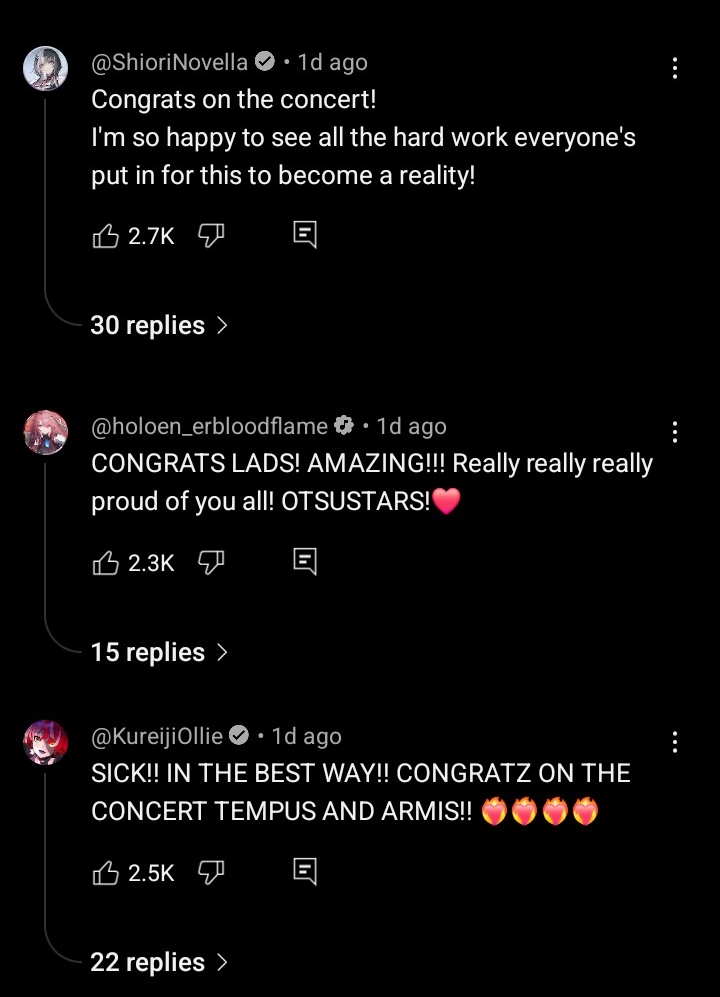This screenshot has height=997, width=720.
Task: Expand 22 replies under KureijiOllie's comment
Action: tap(159, 963)
